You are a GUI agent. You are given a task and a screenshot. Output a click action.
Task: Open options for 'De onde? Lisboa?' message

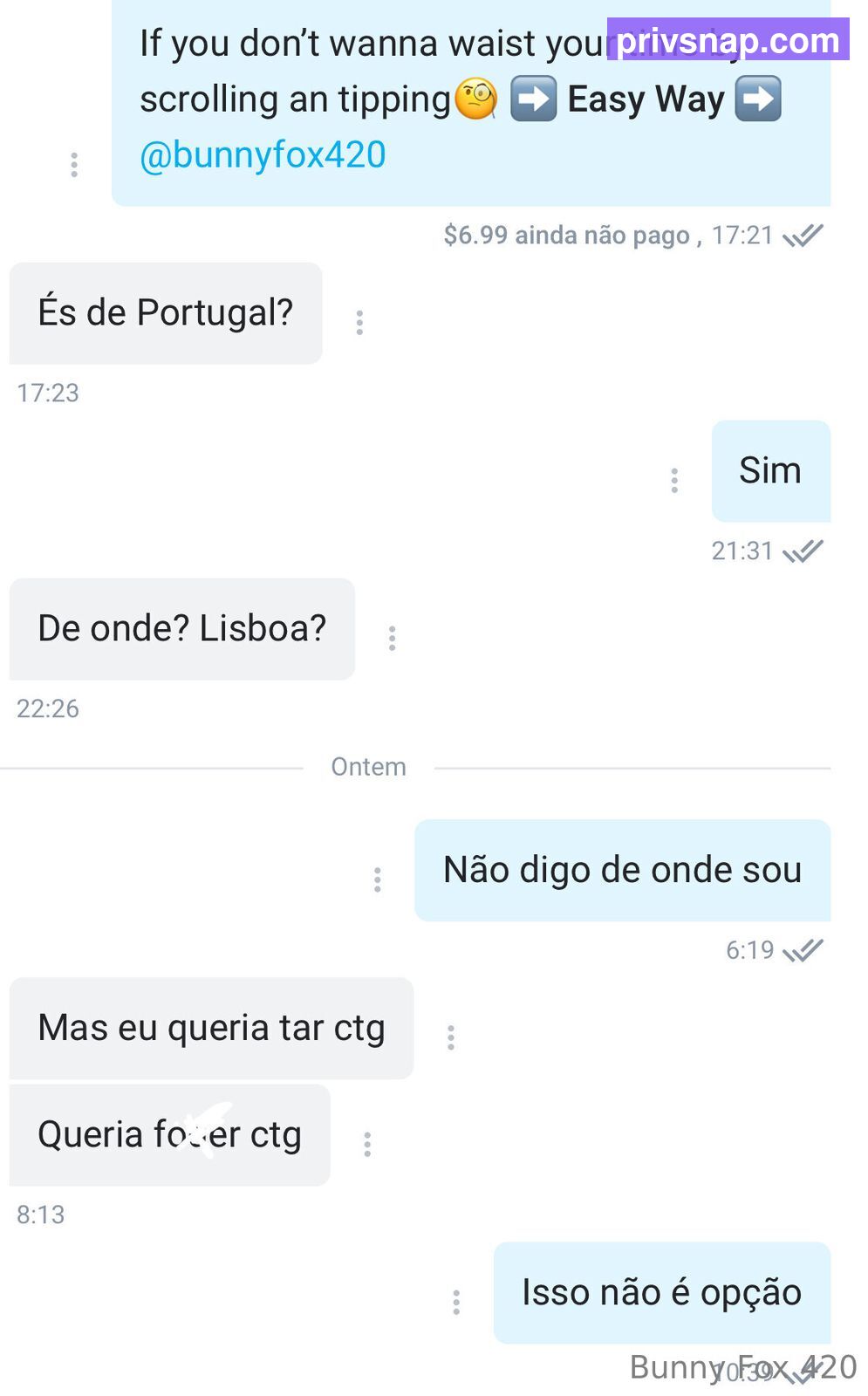click(x=393, y=638)
